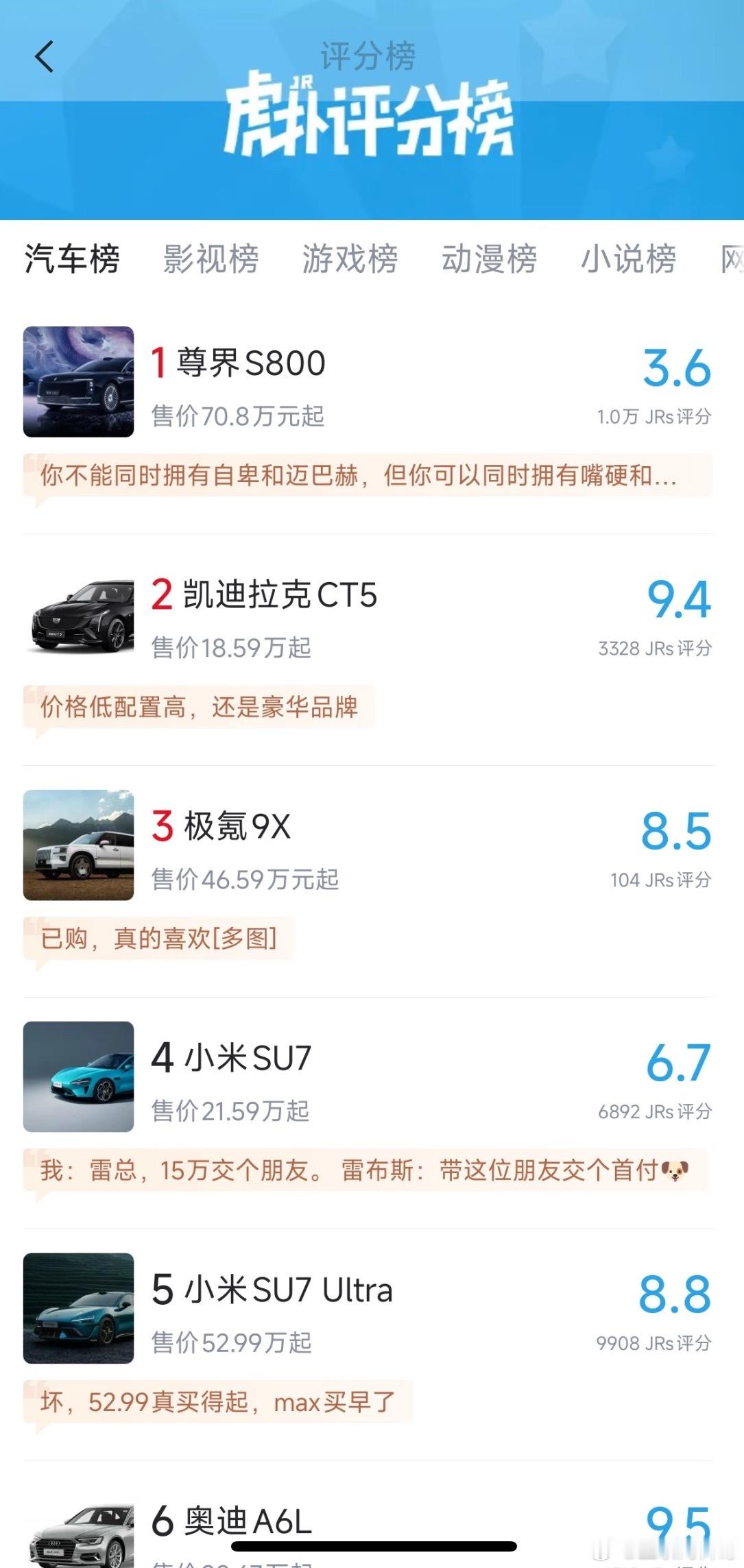Open the comment 坏，52.99真买得起
The image size is (744, 1568).
tap(217, 1402)
